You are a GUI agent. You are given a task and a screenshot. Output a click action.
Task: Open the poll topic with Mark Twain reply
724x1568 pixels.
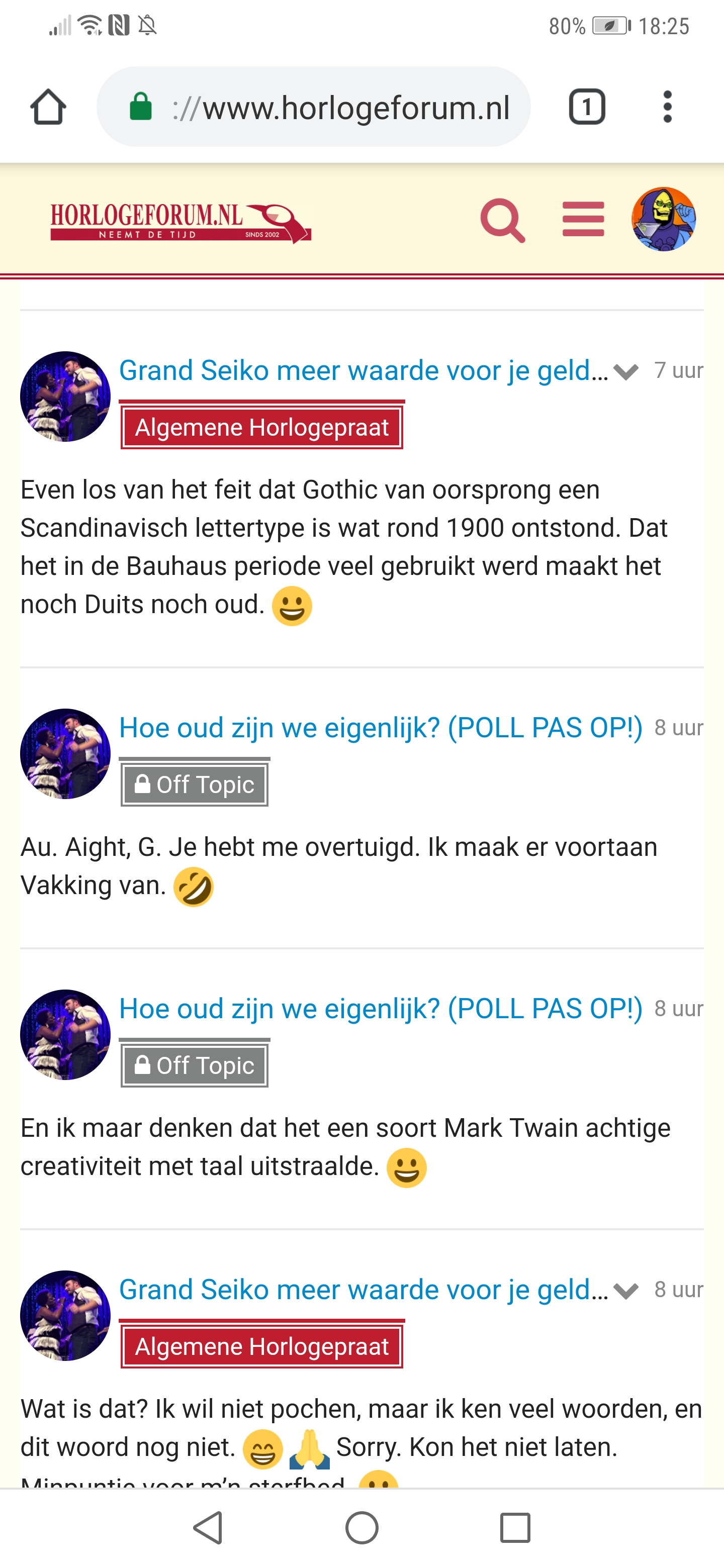(381, 1009)
